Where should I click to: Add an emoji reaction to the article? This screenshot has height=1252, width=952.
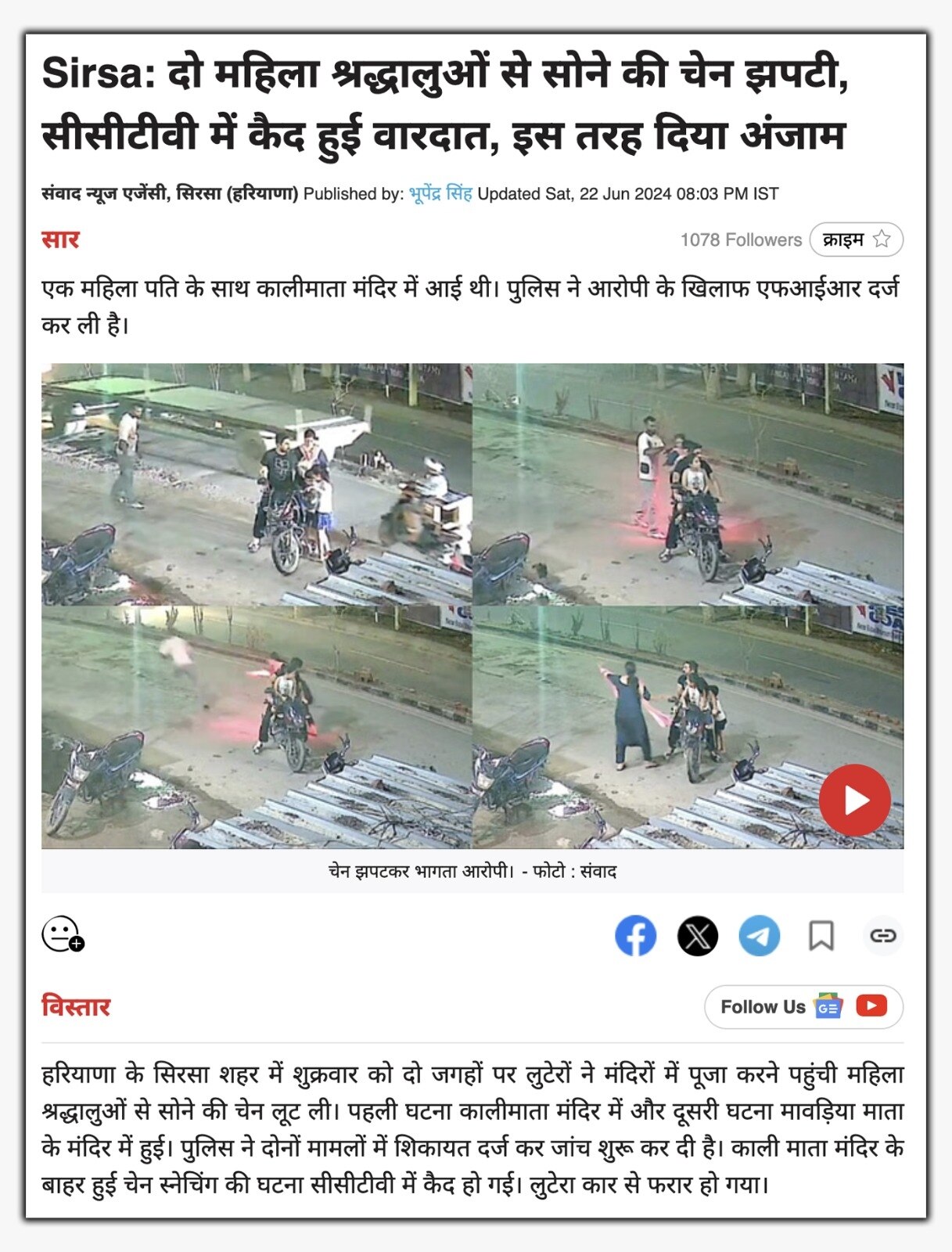[x=63, y=934]
